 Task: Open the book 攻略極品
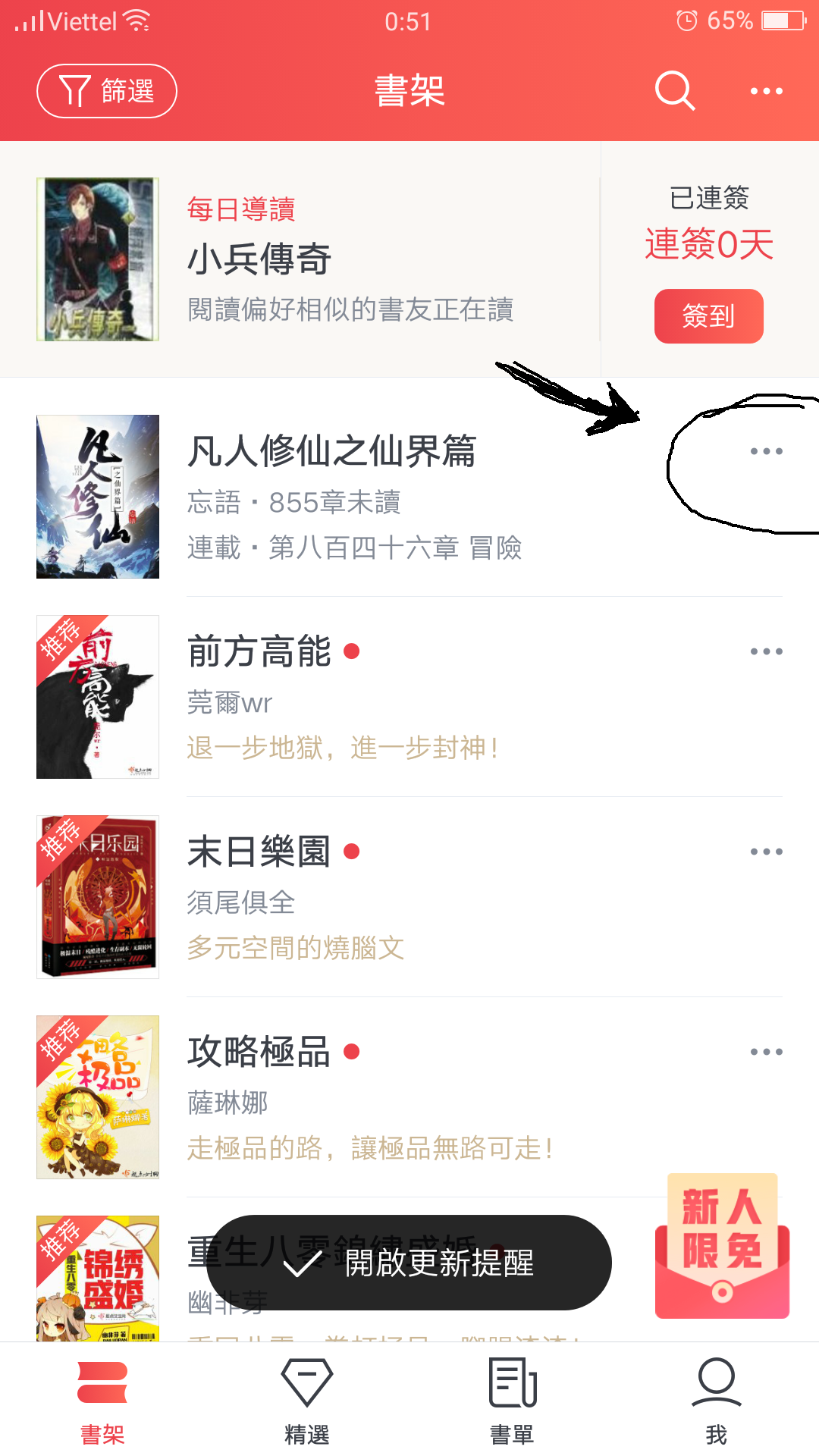coord(259,1053)
